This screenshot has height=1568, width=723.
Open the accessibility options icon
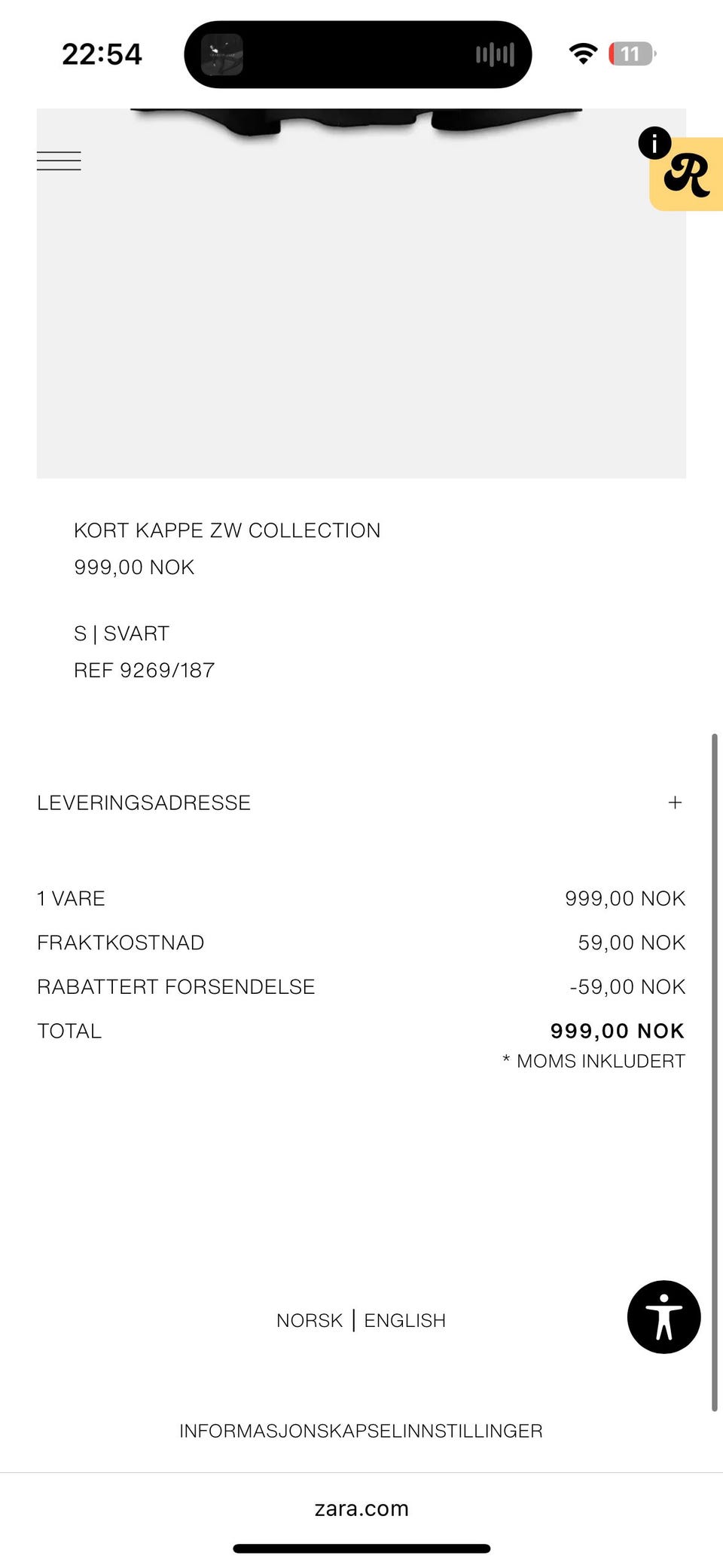[664, 1317]
